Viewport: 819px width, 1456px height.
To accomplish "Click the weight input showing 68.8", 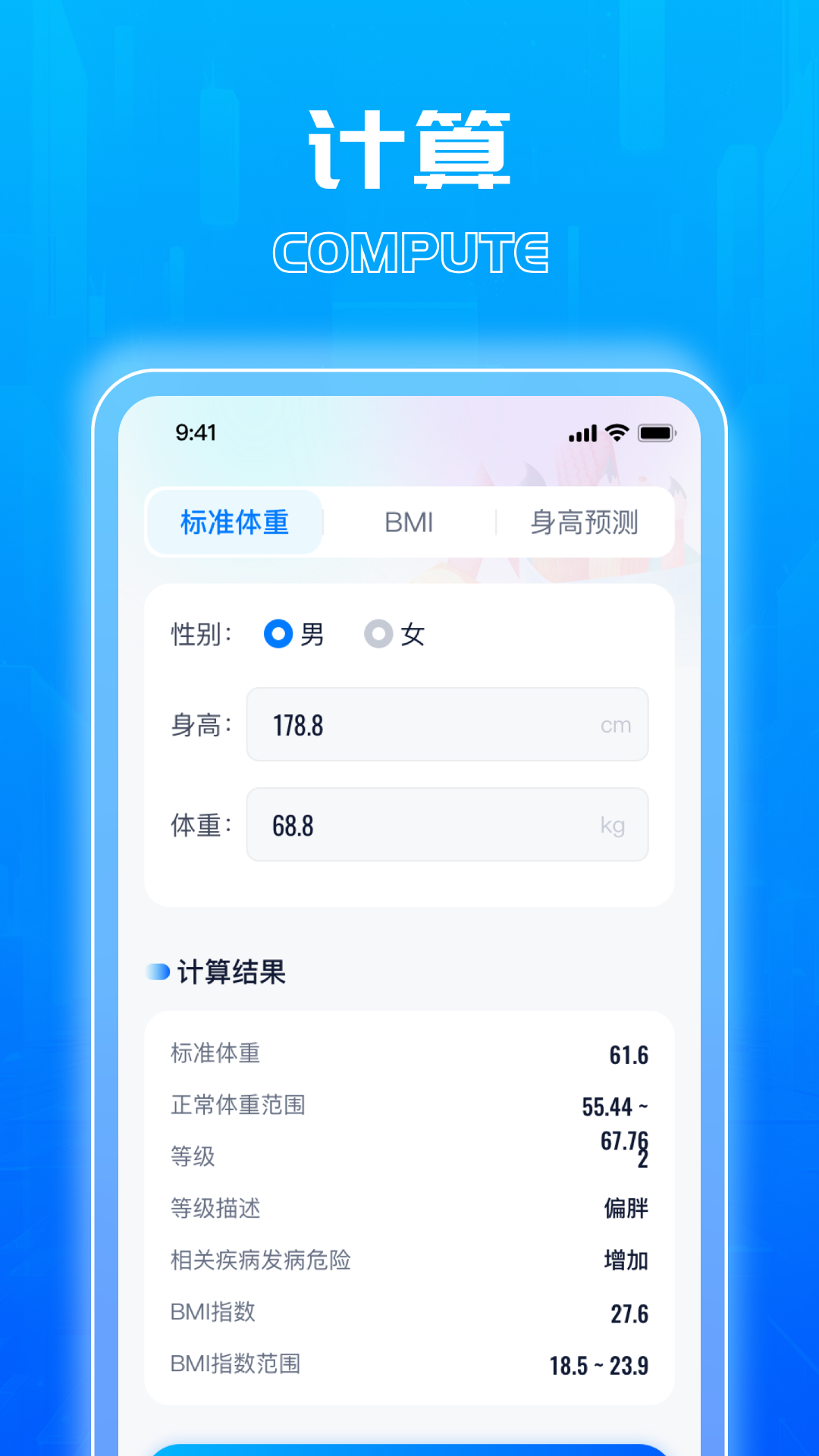I will click(446, 825).
